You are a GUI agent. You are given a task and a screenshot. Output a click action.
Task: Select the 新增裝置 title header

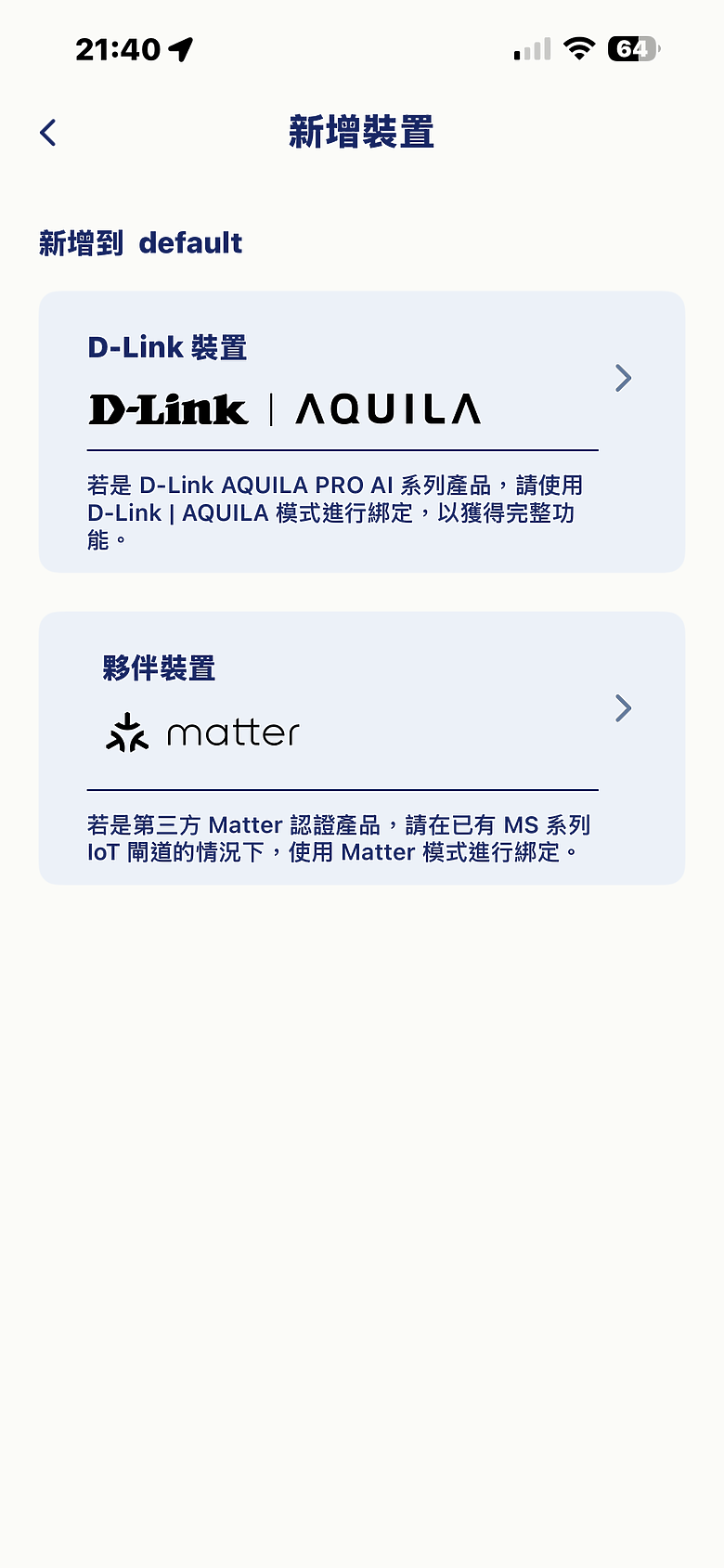pyautogui.click(x=362, y=133)
